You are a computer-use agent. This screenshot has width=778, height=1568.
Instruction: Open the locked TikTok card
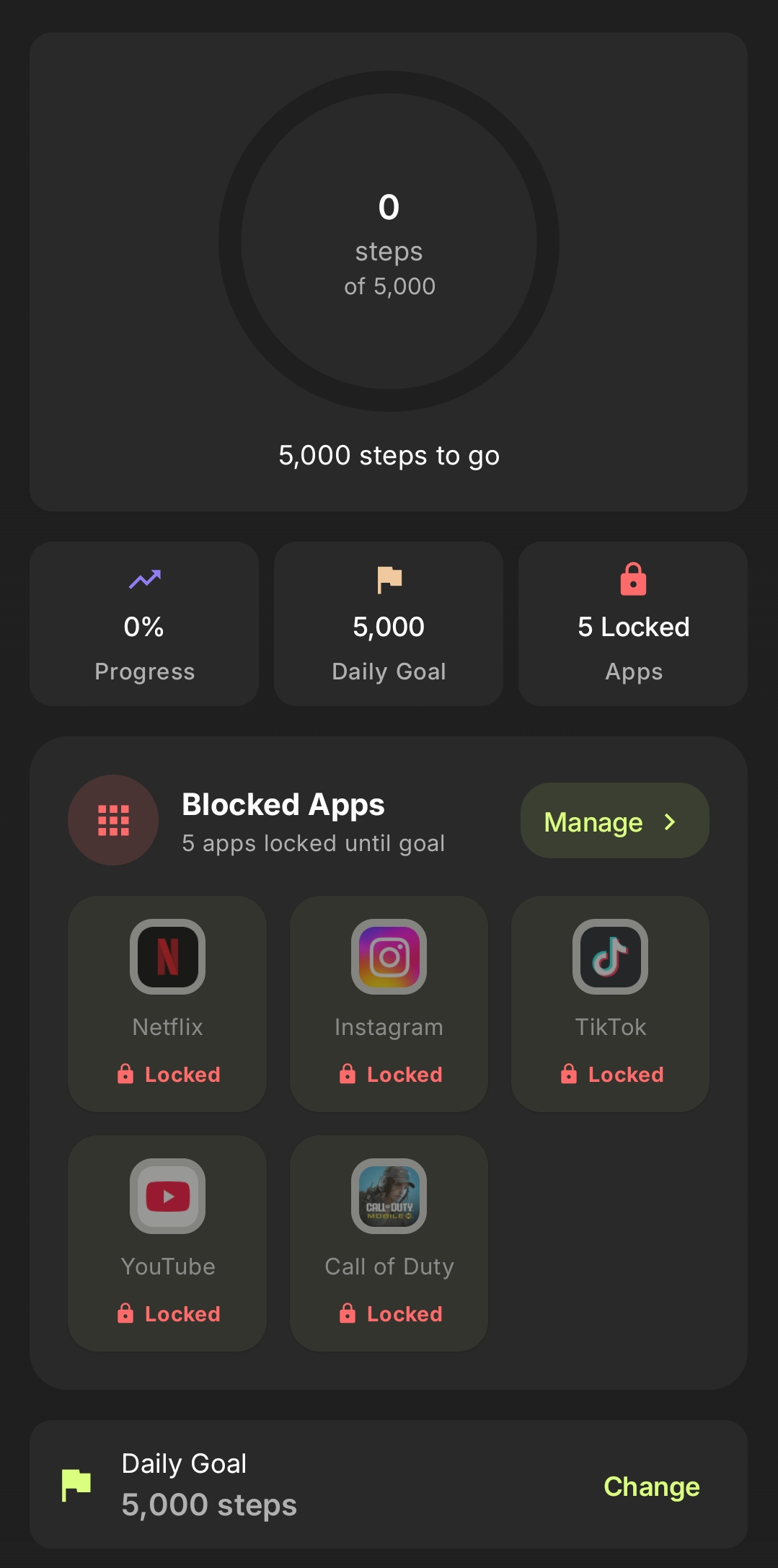(610, 1004)
